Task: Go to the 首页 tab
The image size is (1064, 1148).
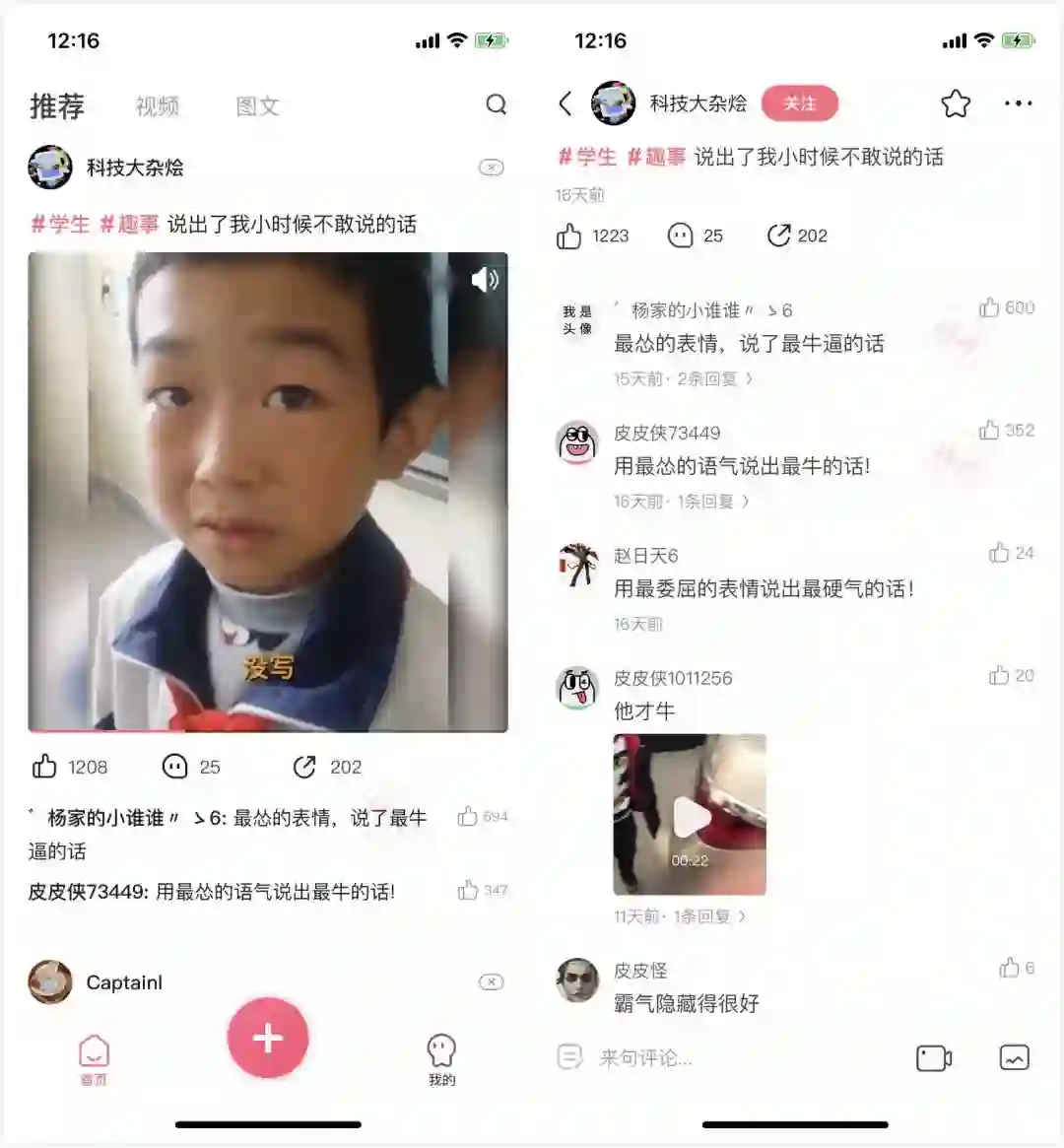Action: [x=94, y=1059]
